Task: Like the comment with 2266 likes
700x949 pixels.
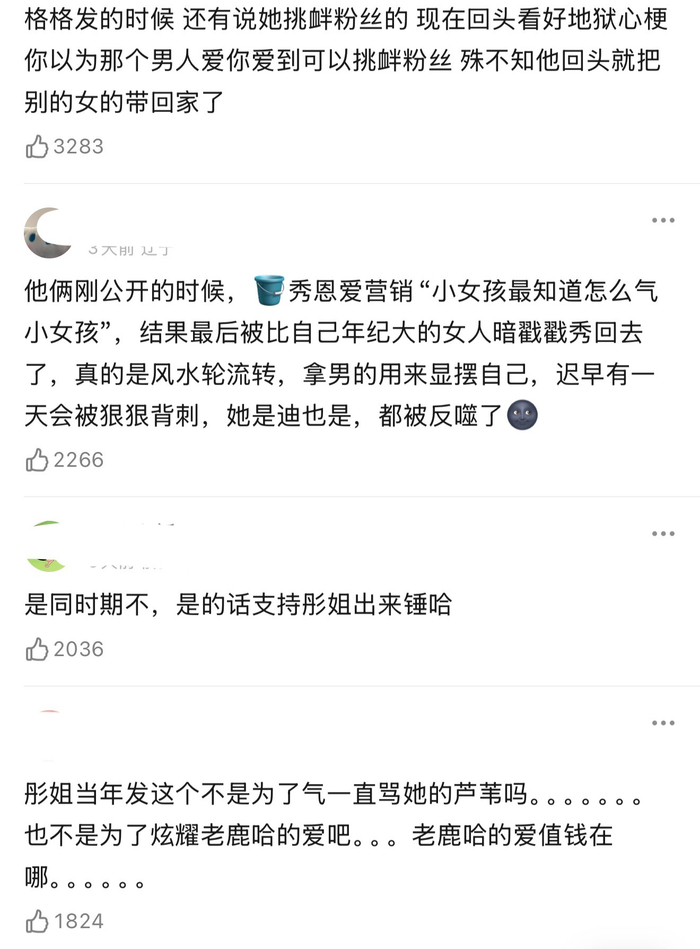Action: click(36, 460)
